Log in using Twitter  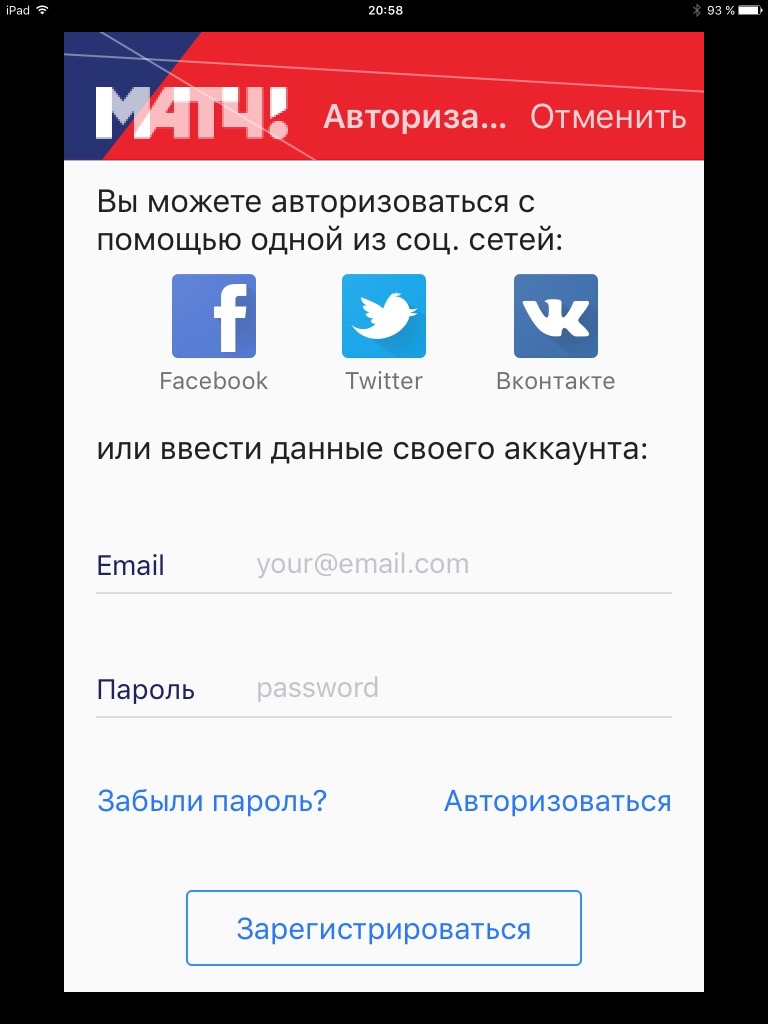(x=384, y=316)
